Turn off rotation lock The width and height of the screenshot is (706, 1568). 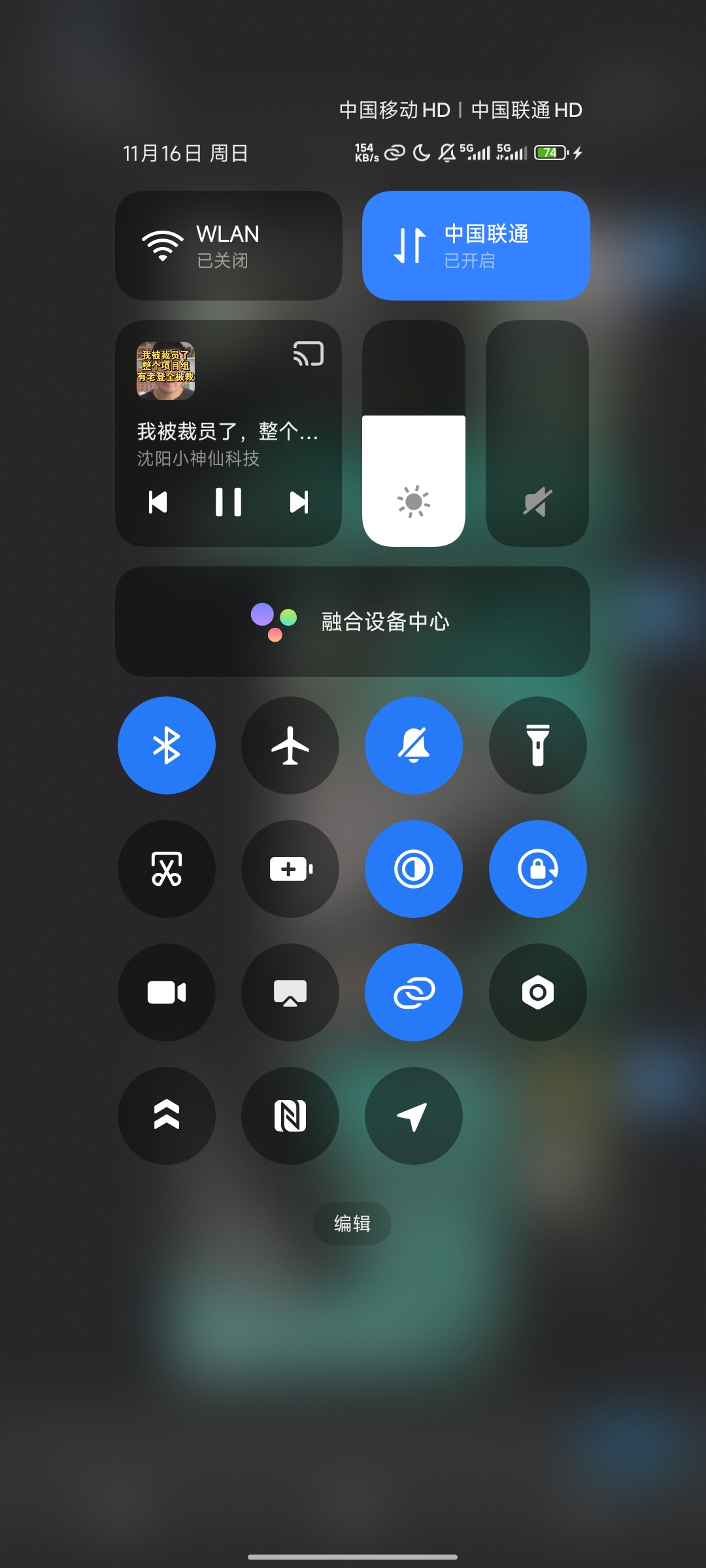(537, 868)
